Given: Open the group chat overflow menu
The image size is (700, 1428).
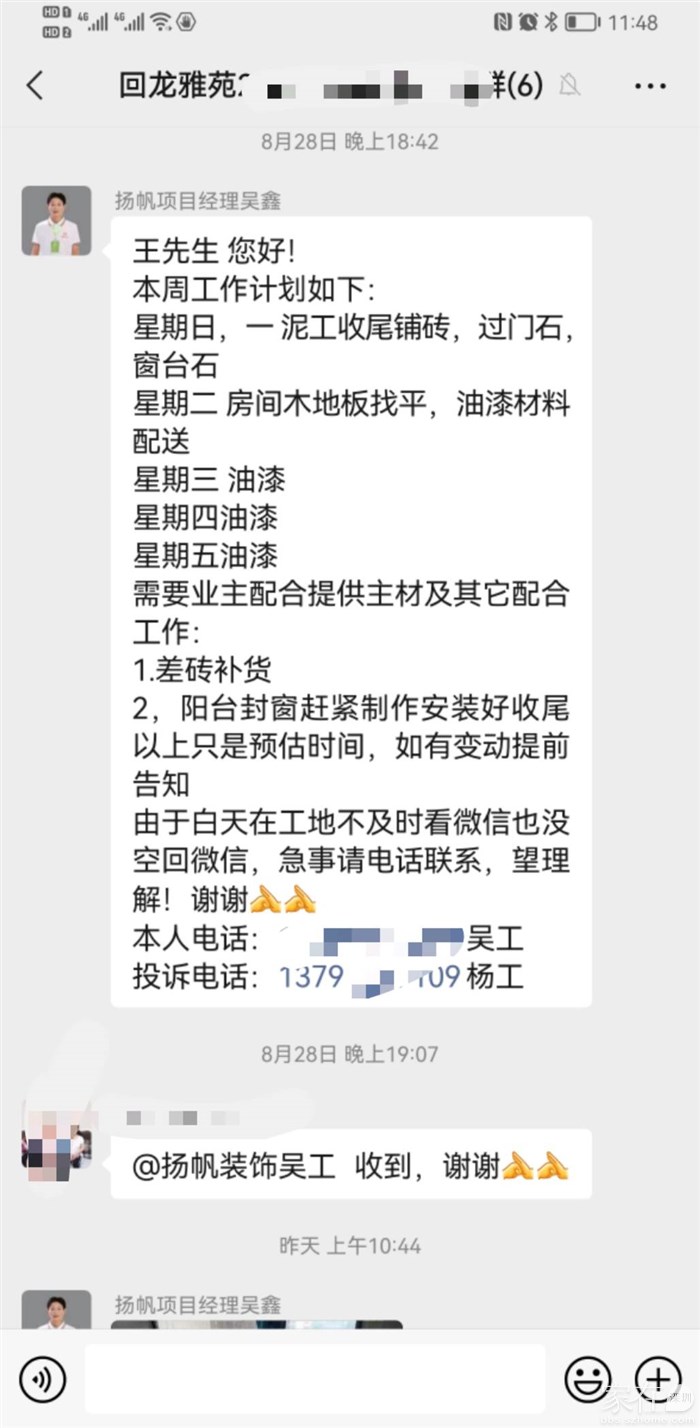Looking at the screenshot, I should [x=650, y=85].
